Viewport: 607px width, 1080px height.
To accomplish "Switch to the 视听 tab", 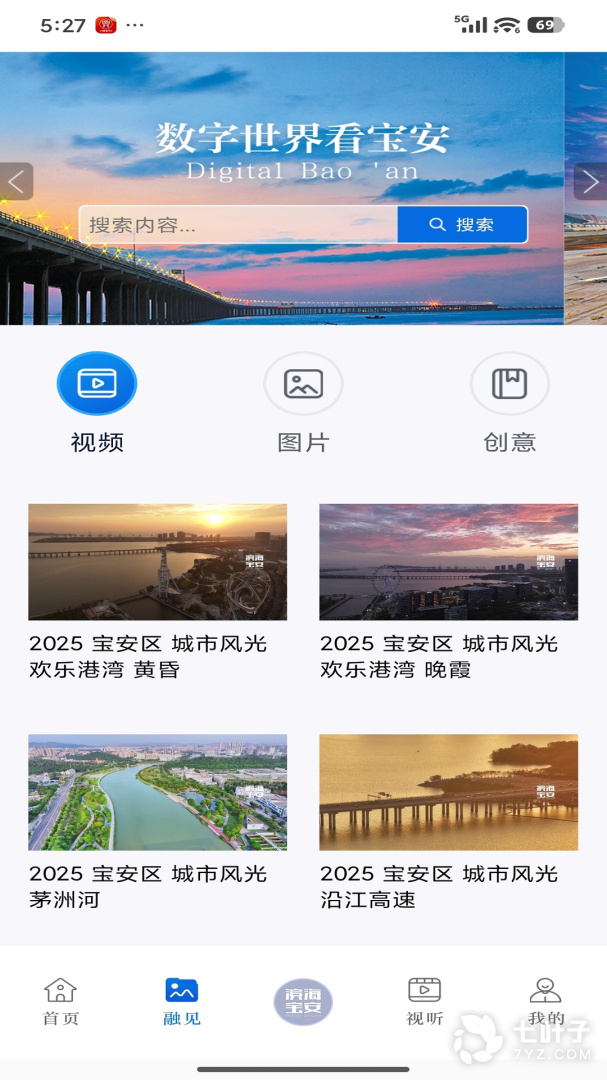I will [x=424, y=1001].
